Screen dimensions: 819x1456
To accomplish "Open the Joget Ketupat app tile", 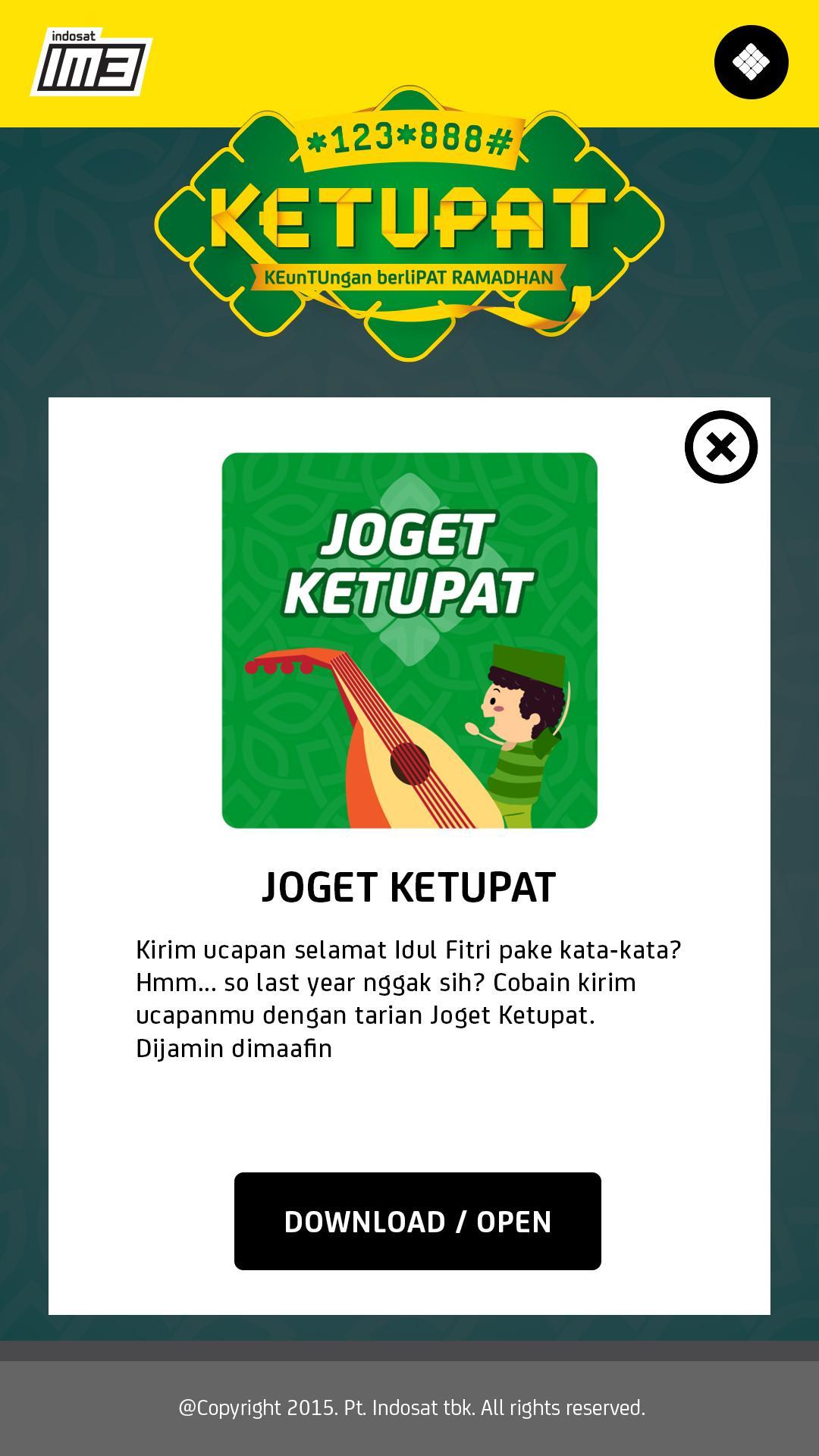I will pos(409,640).
